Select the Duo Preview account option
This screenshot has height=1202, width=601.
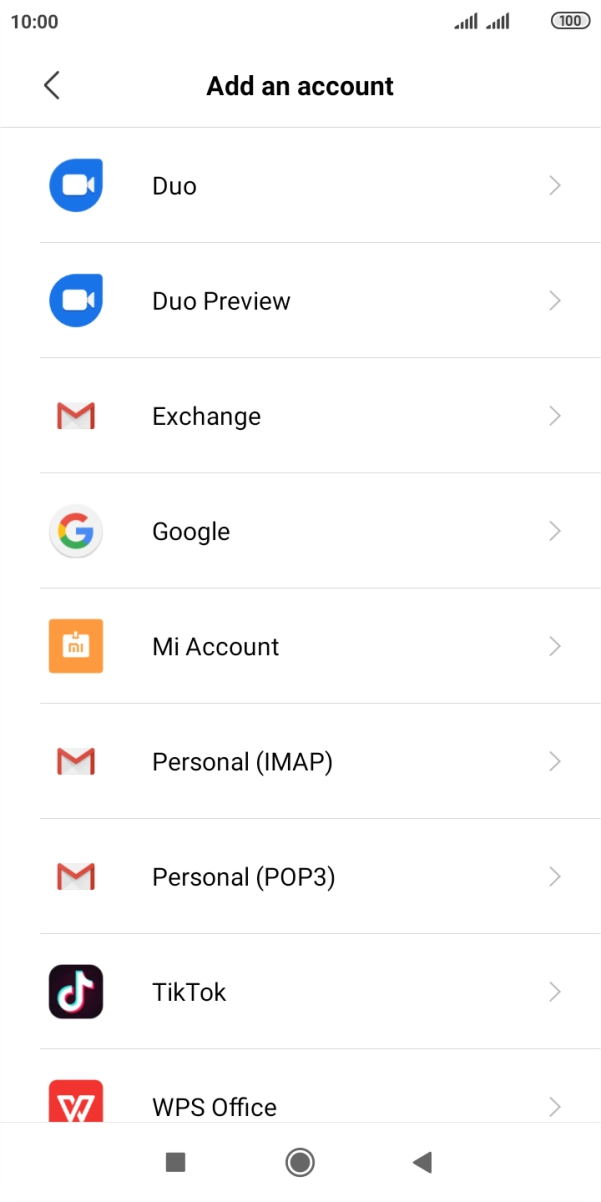point(300,301)
